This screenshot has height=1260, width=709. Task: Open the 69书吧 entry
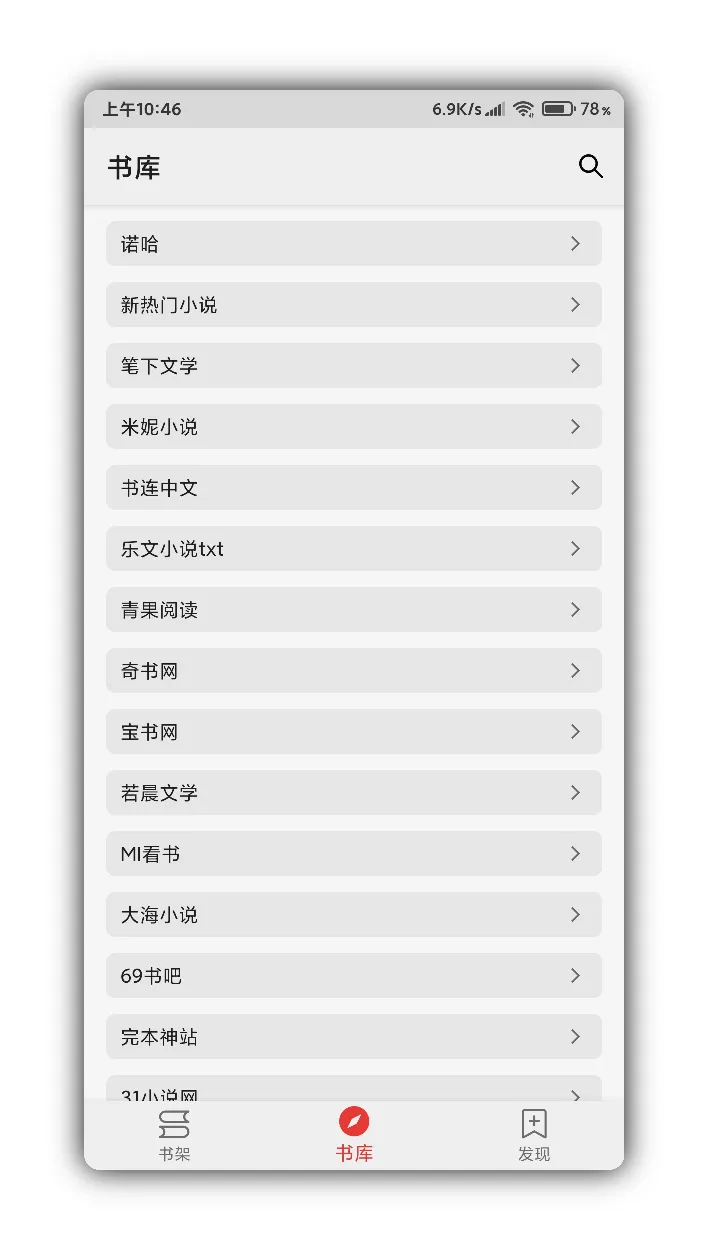pyautogui.click(x=354, y=976)
